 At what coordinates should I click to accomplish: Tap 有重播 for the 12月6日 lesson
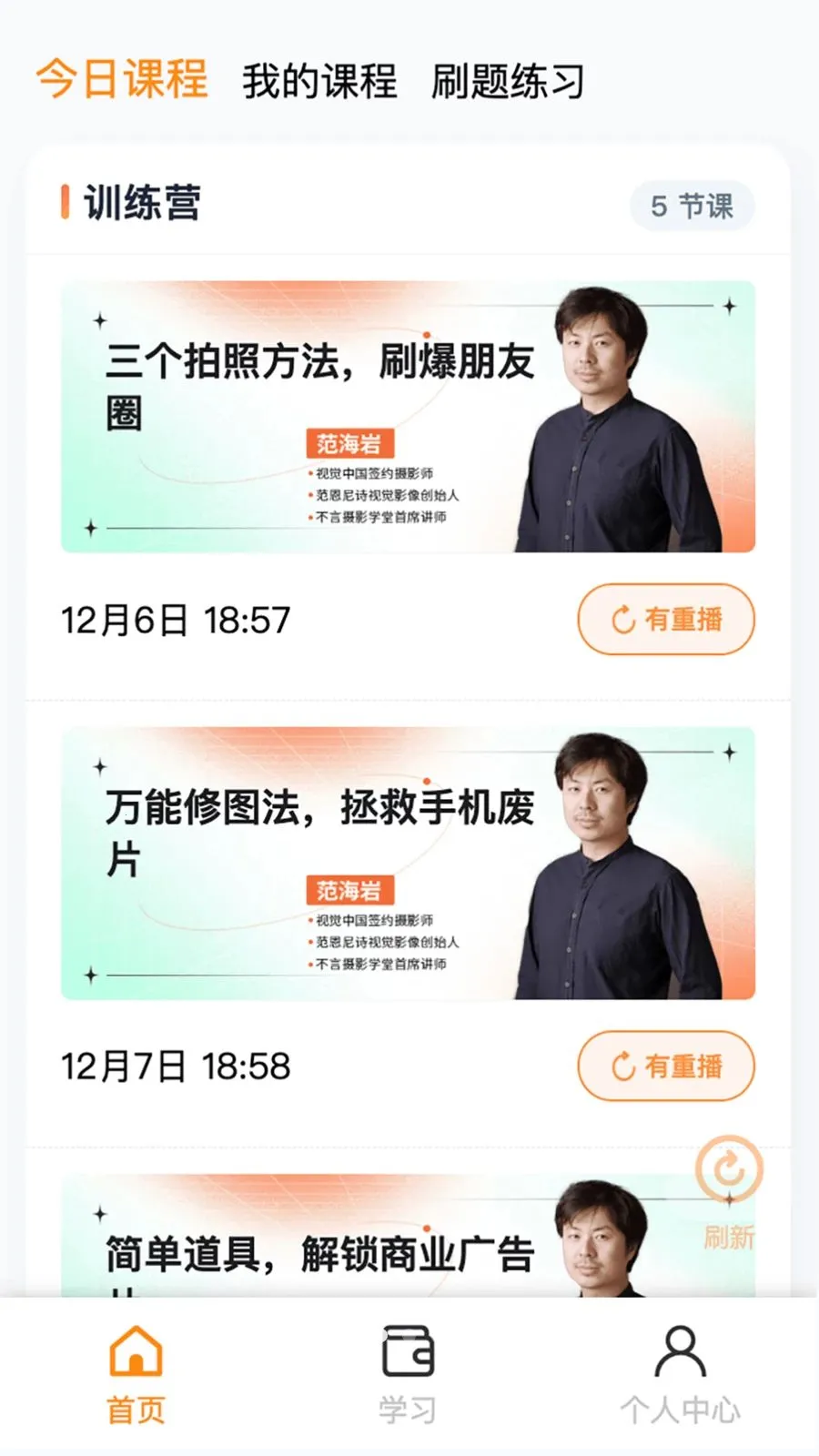click(666, 620)
